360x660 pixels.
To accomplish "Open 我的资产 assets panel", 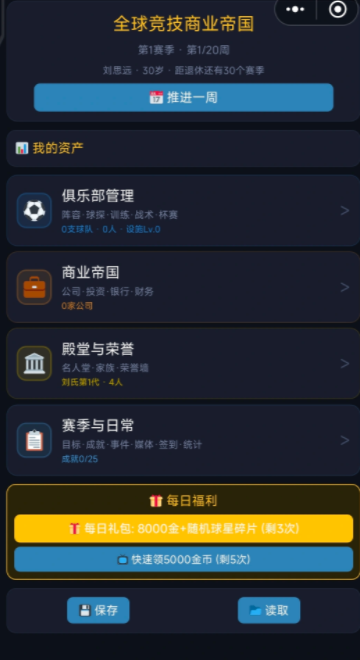I will [x=184, y=148].
